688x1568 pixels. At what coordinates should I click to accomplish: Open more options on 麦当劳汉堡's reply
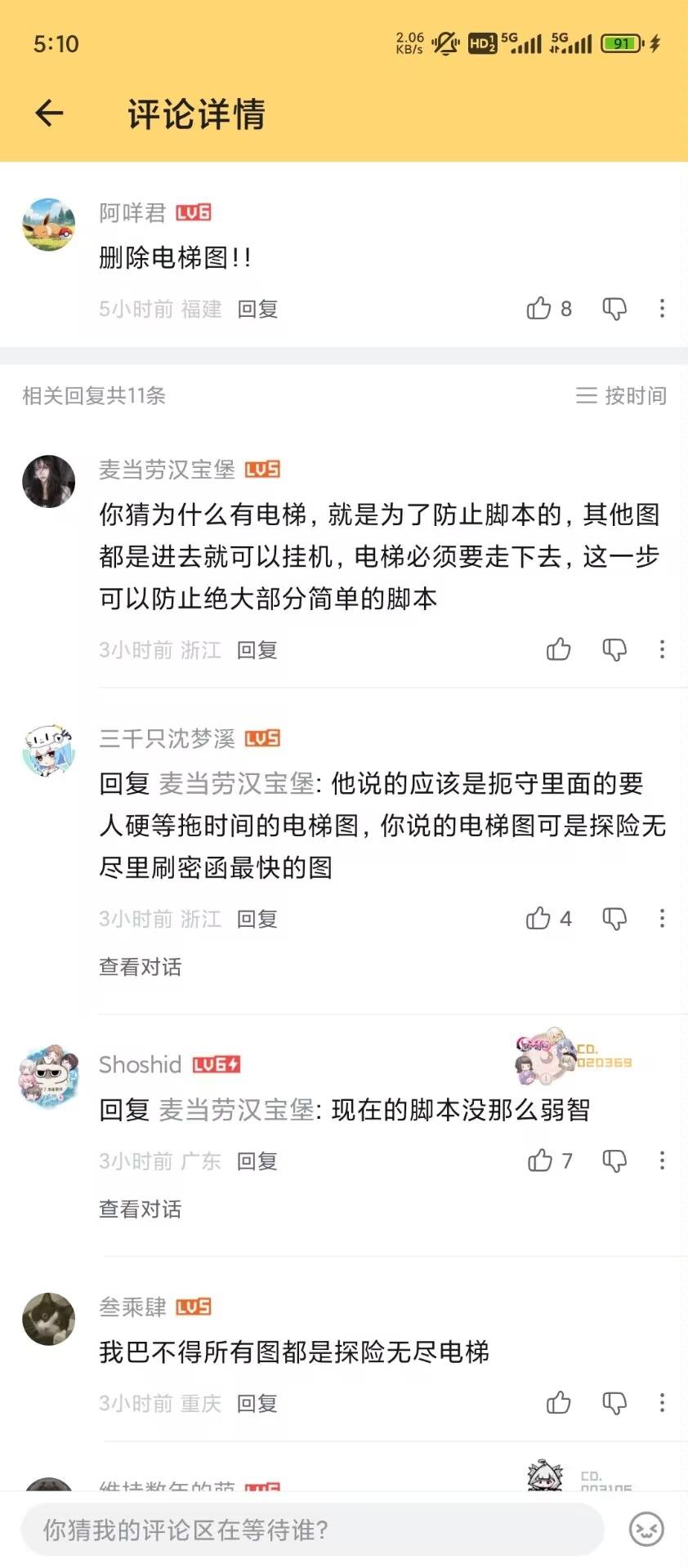[x=662, y=649]
